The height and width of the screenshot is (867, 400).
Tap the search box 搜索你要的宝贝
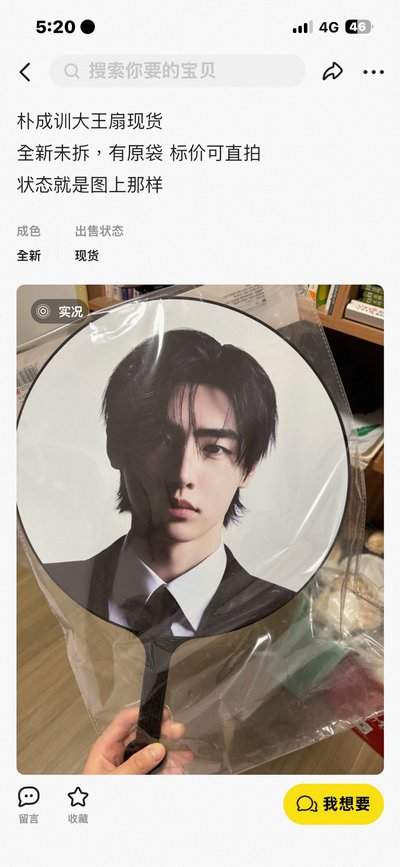(x=178, y=71)
